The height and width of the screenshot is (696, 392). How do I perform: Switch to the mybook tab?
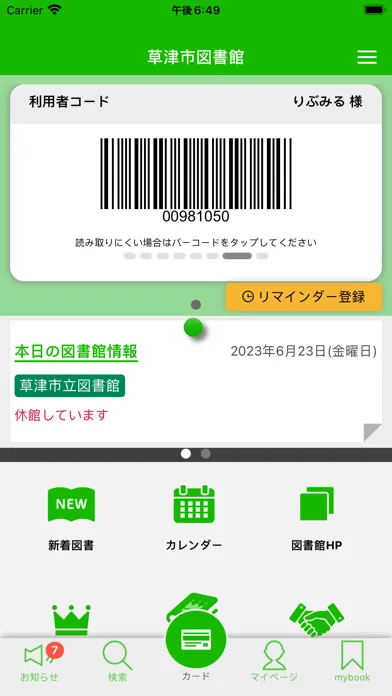point(352,661)
